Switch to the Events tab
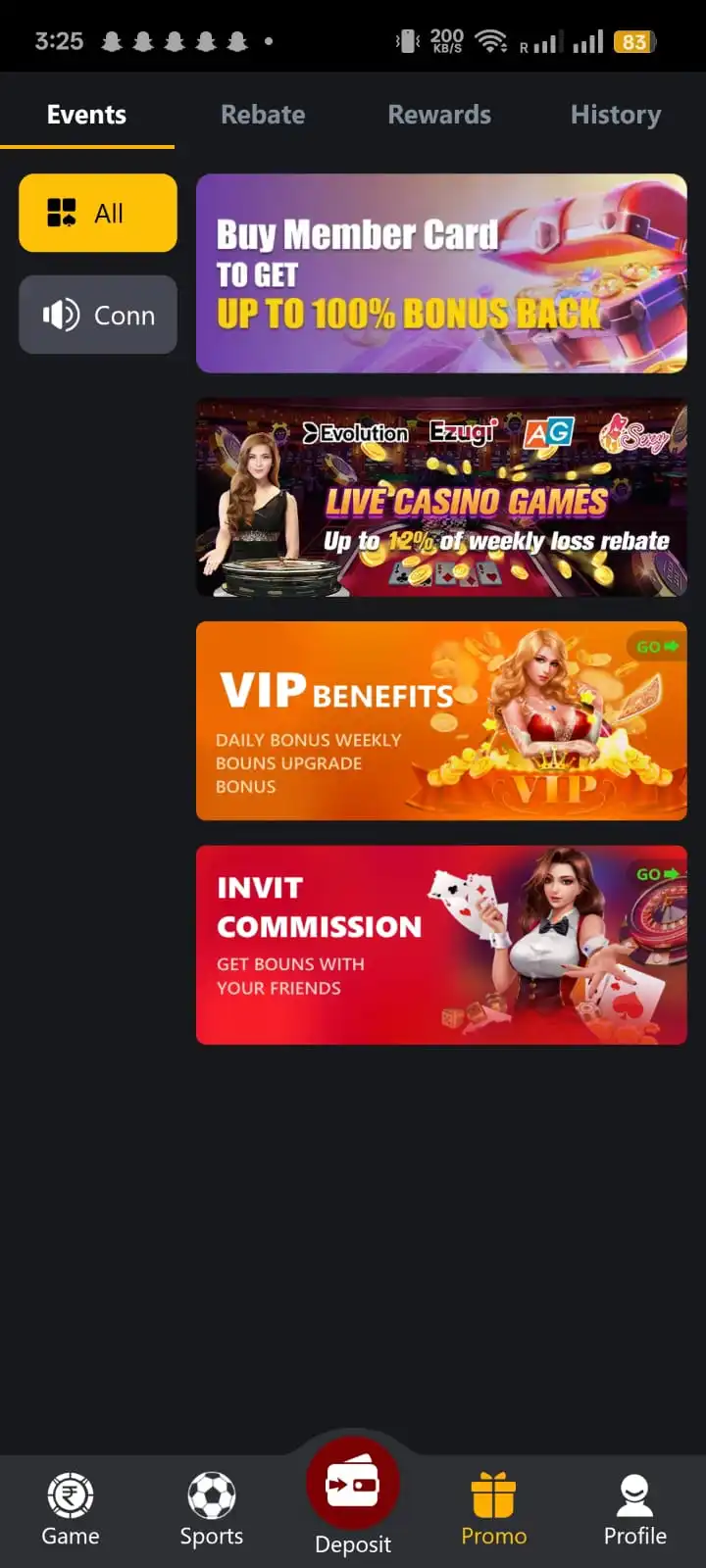Image resolution: width=706 pixels, height=1568 pixels. 86,115
